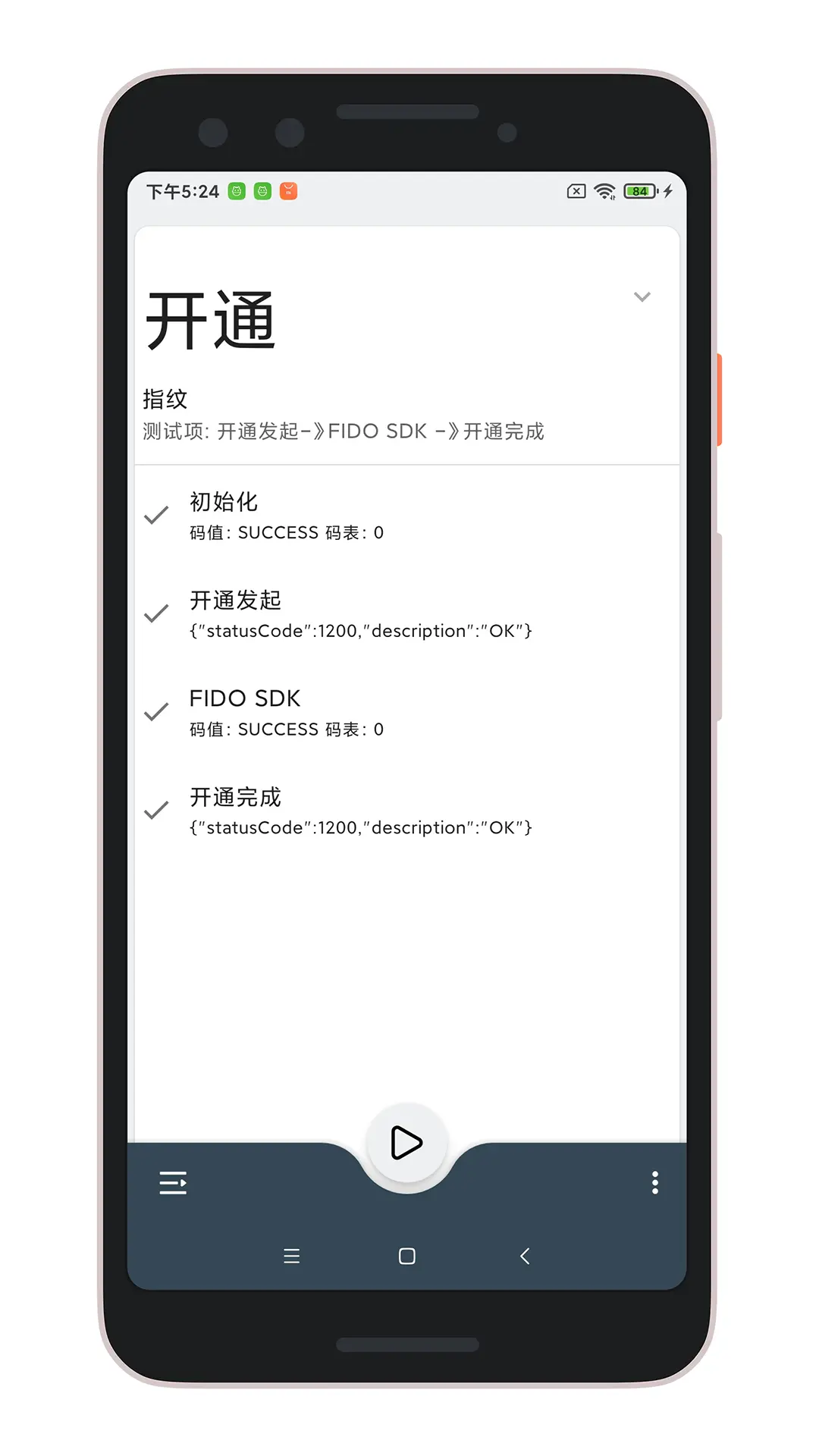Screen dimensions: 819x1456
Task: Open the three-dot overflow menu
Action: (654, 1182)
